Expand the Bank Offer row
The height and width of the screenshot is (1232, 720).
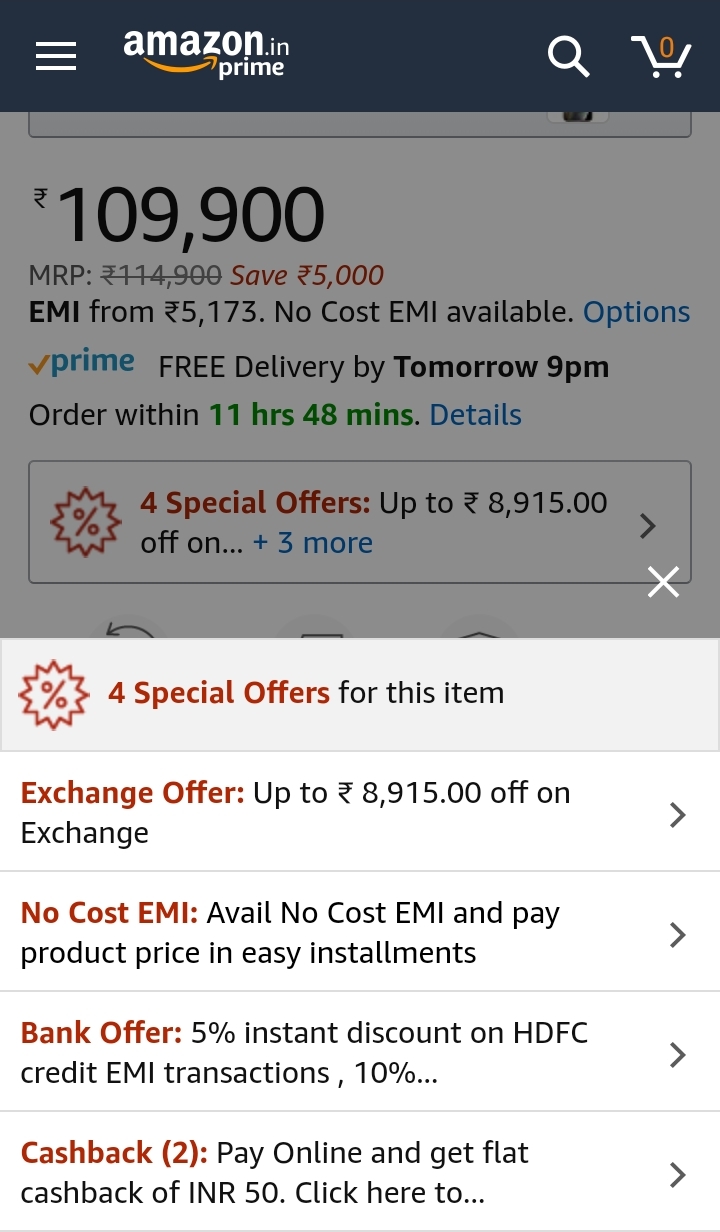(x=359, y=1052)
